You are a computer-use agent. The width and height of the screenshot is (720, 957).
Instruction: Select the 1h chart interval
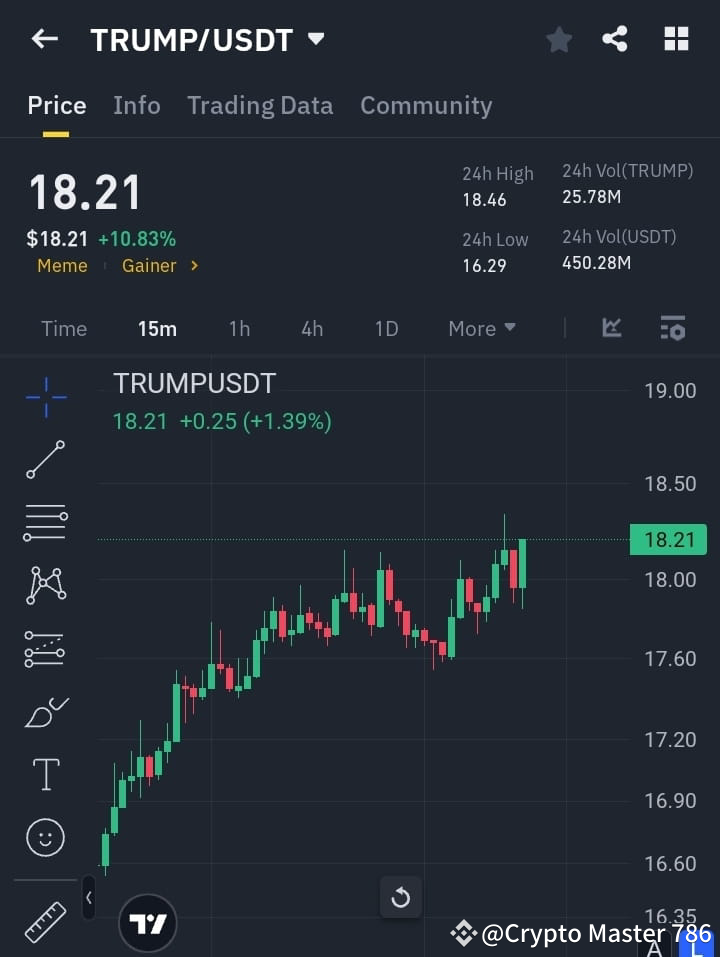(239, 328)
